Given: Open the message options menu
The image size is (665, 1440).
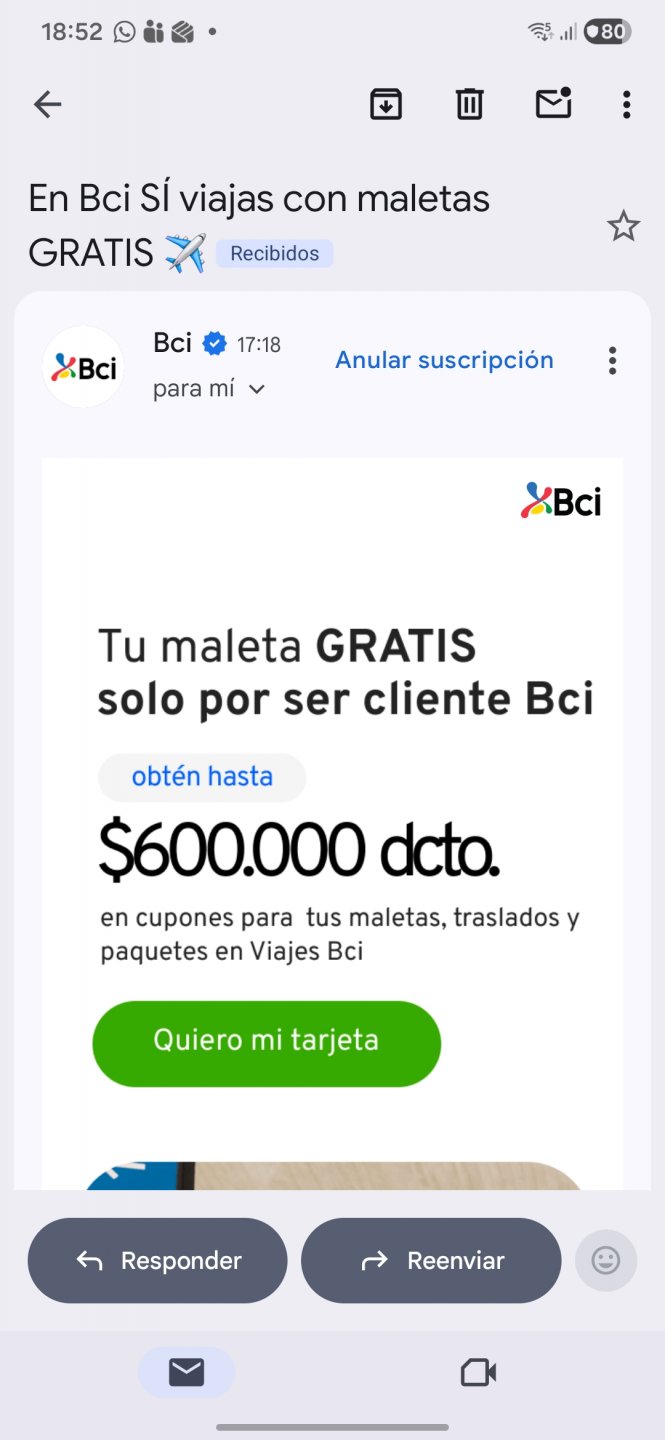Looking at the screenshot, I should coord(612,361).
